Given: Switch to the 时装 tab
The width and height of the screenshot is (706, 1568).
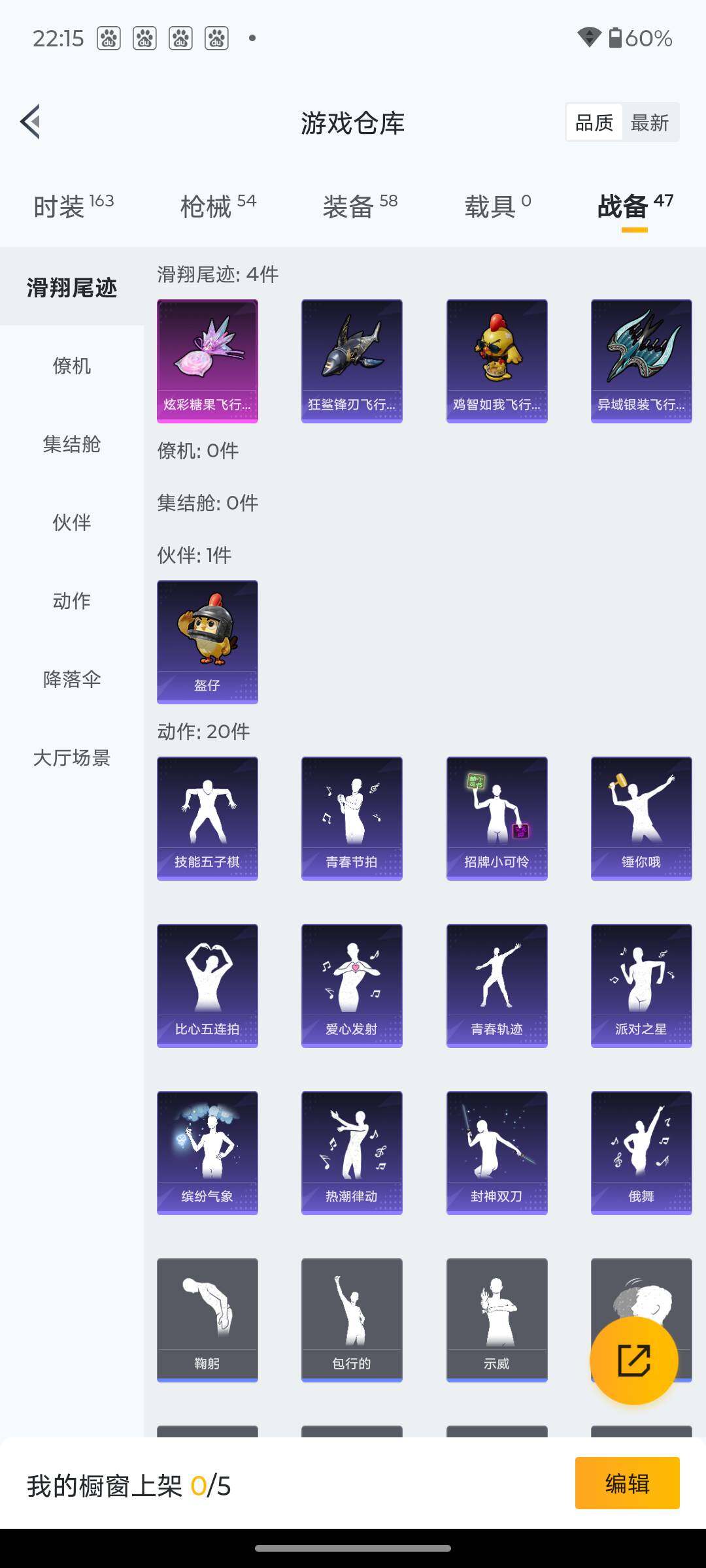Looking at the screenshot, I should (73, 206).
